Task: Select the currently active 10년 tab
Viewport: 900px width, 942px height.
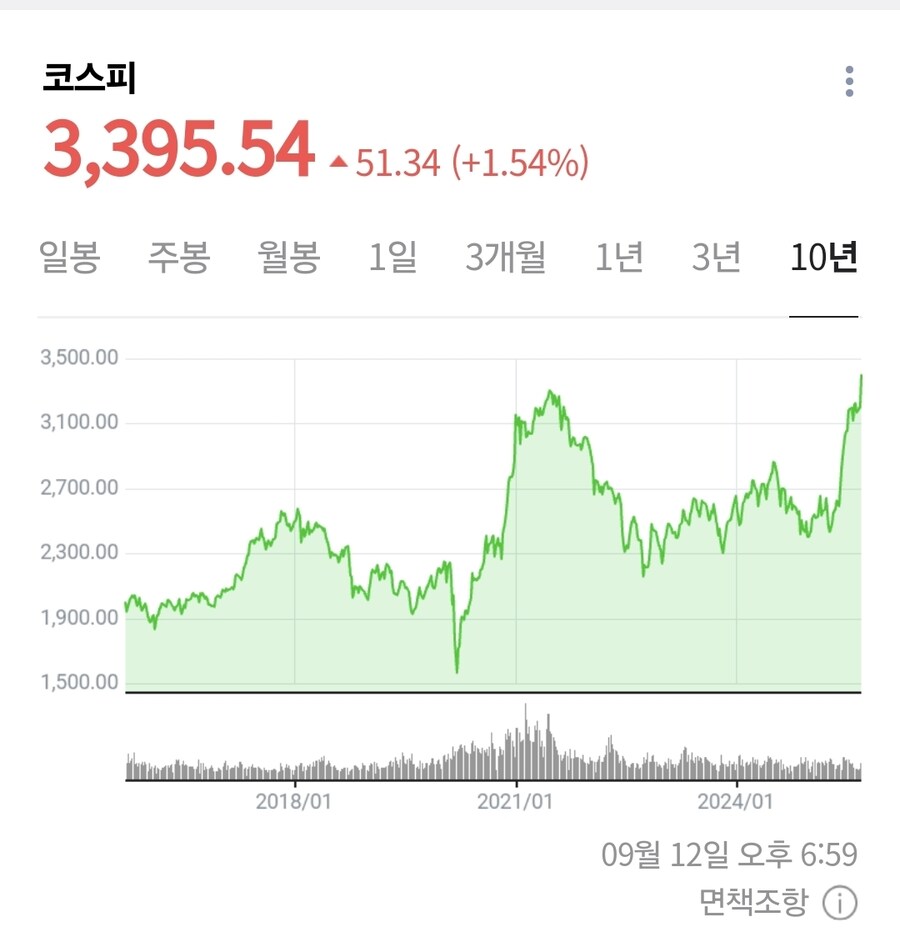Action: (824, 257)
